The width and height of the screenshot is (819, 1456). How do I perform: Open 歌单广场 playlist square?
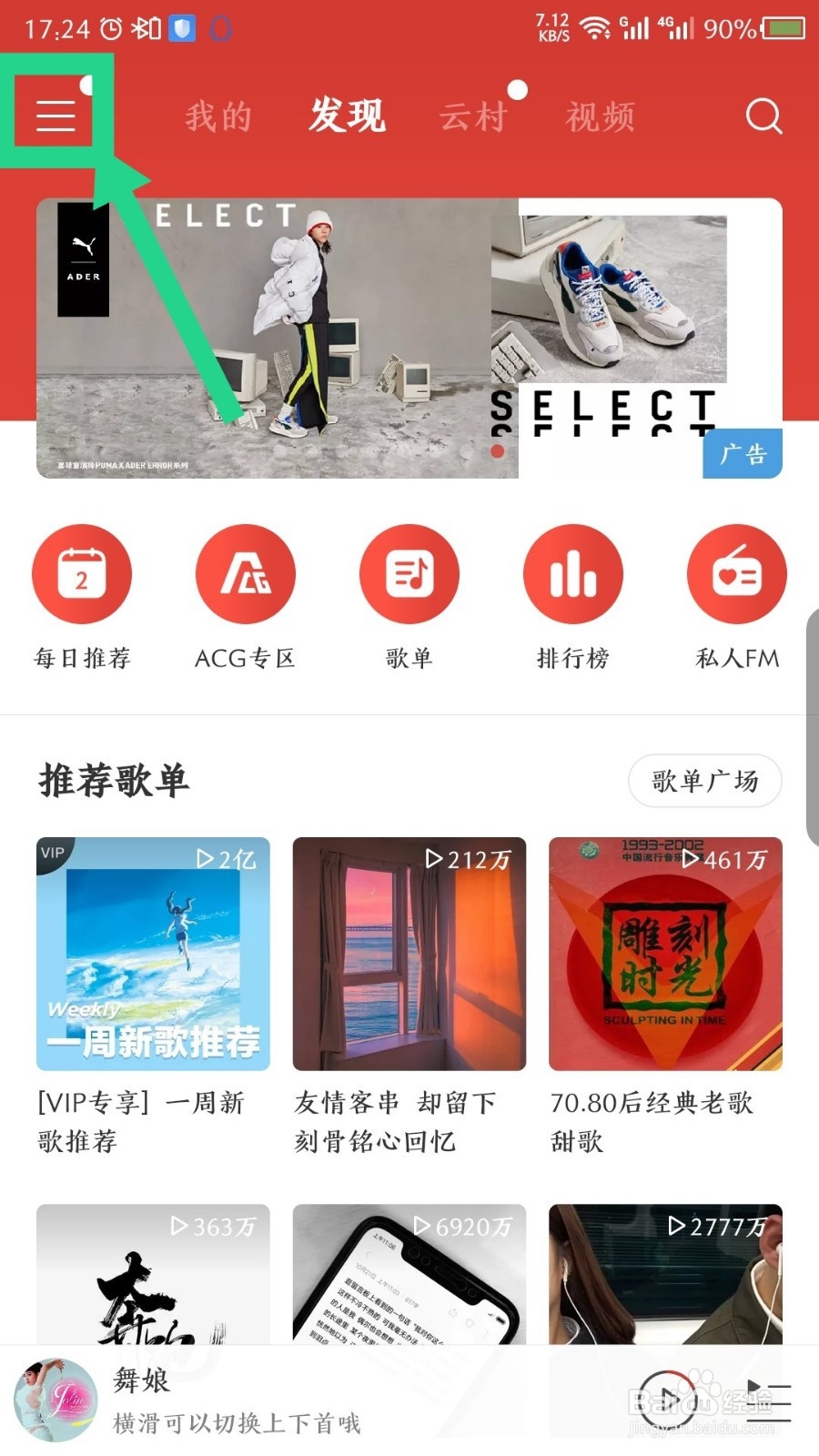(x=705, y=781)
